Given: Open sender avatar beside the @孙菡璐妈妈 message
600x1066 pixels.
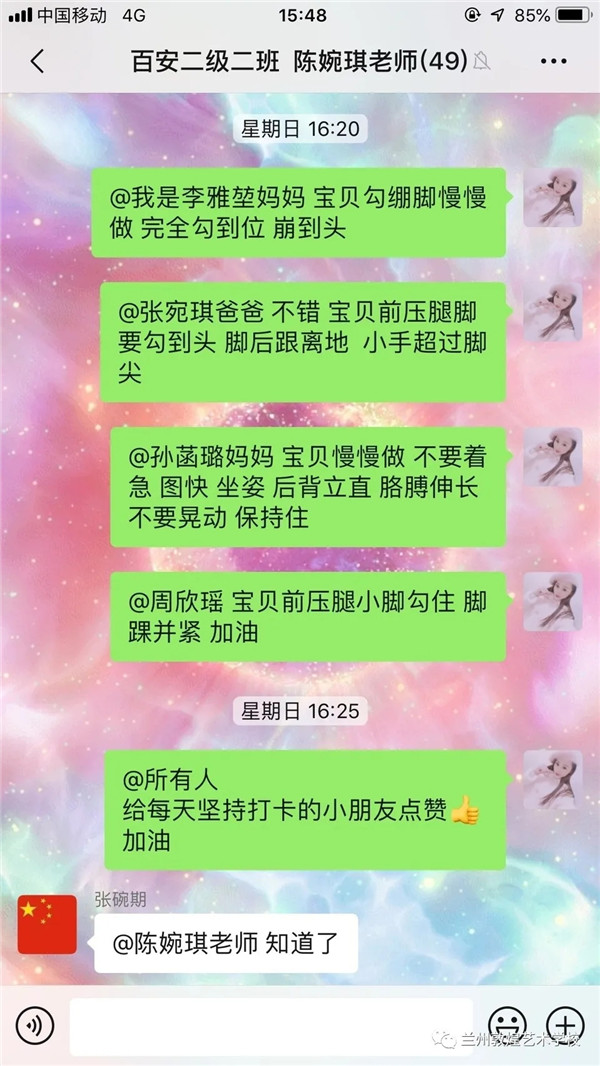Looking at the screenshot, I should pyautogui.click(x=553, y=457).
